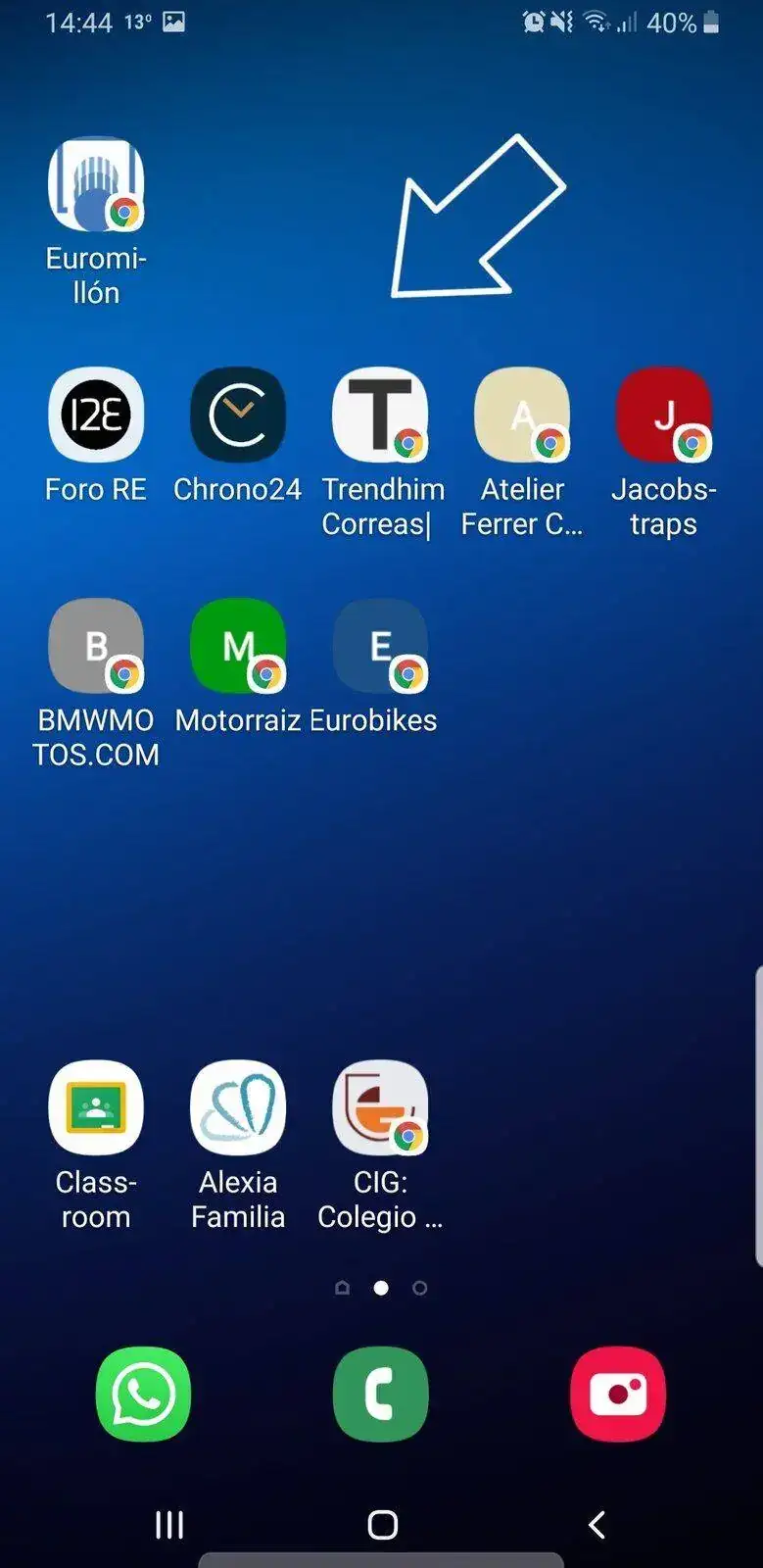The image size is (763, 1568).
Task: Open the Eurobikes shortcut
Action: (x=380, y=647)
